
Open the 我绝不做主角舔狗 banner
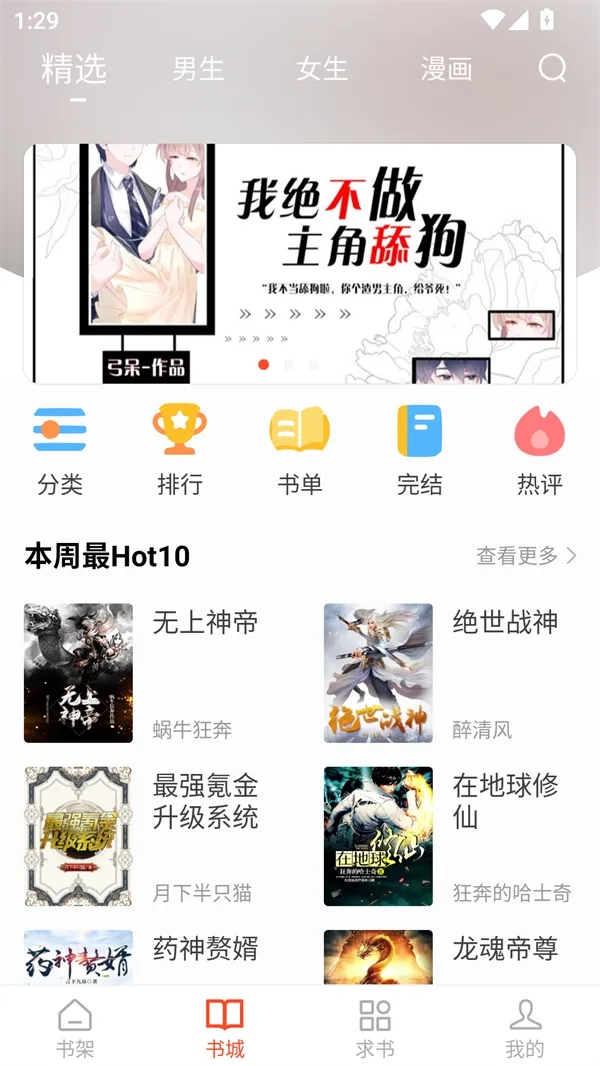(300, 263)
